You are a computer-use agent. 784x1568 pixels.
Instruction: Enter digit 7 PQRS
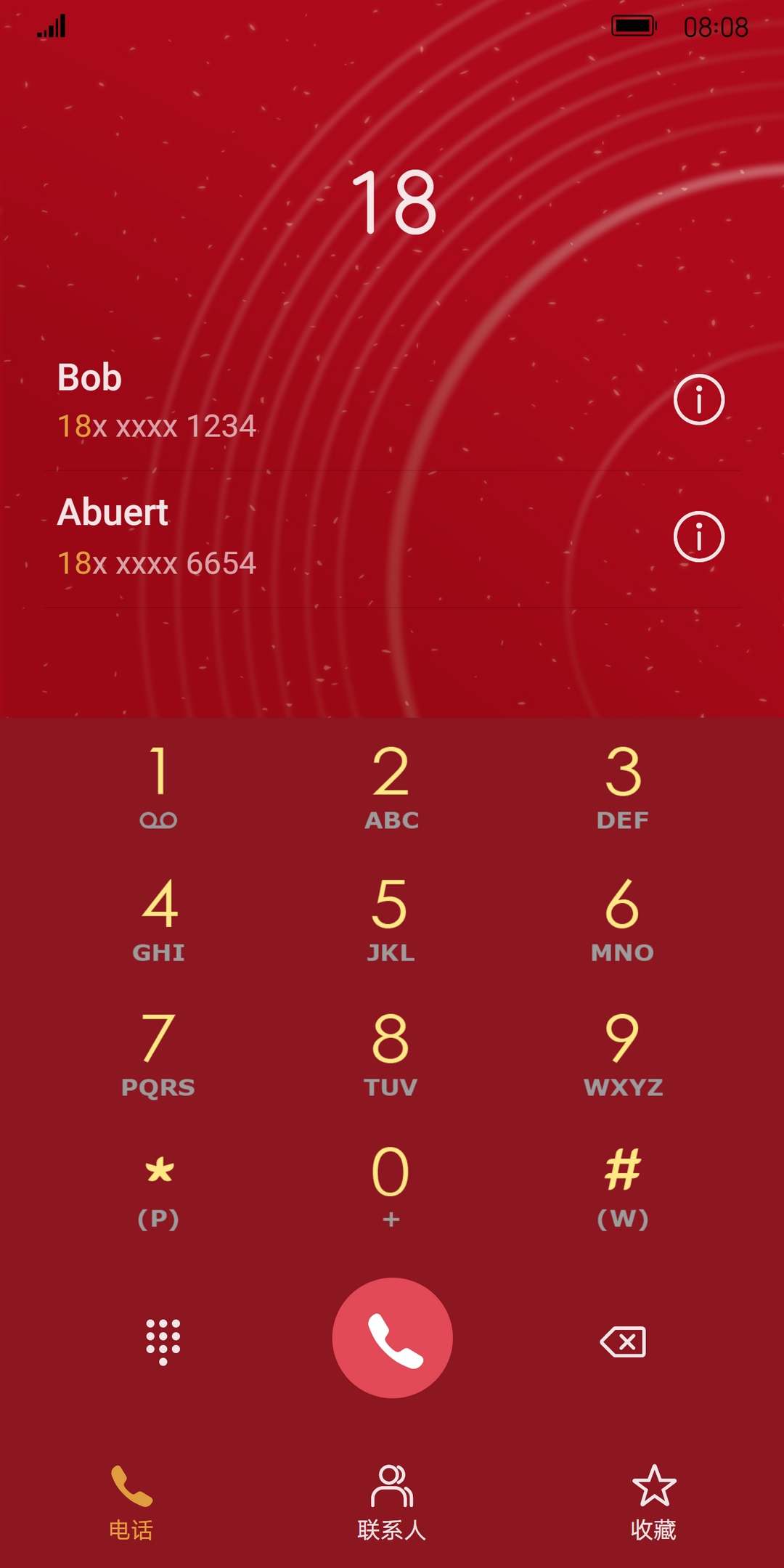pos(158,1053)
